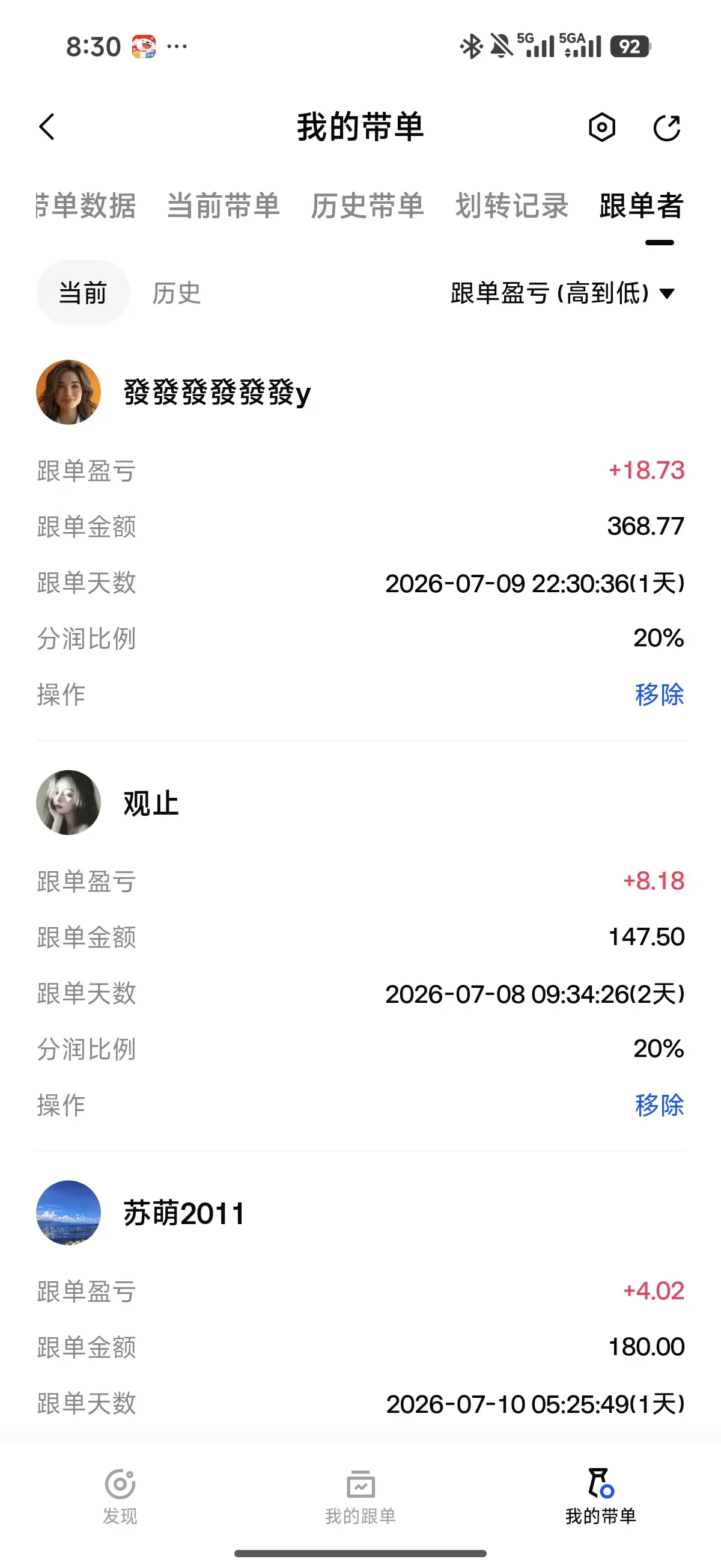Tap the 我的带单 bottom tab

click(x=600, y=1496)
